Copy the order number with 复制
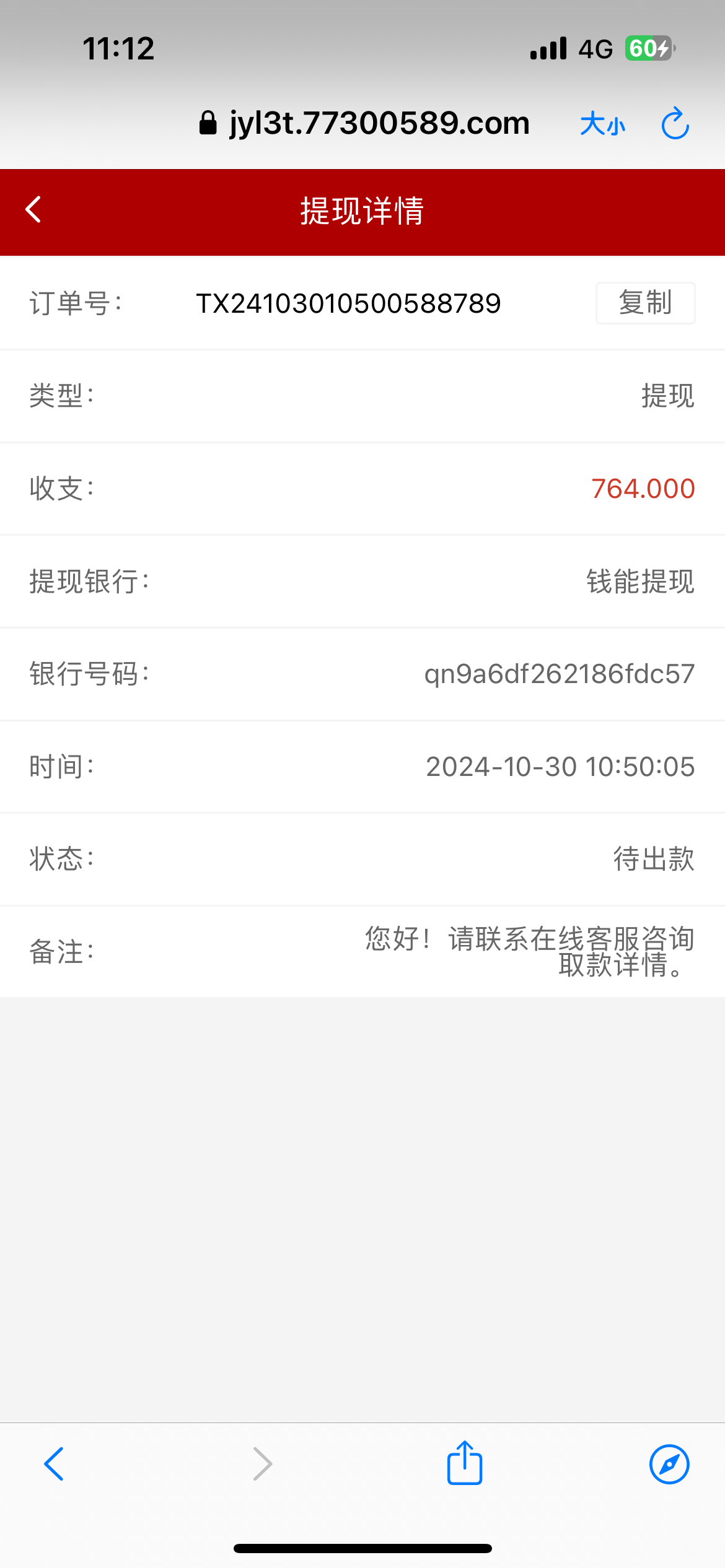The image size is (725, 1568). [x=645, y=303]
